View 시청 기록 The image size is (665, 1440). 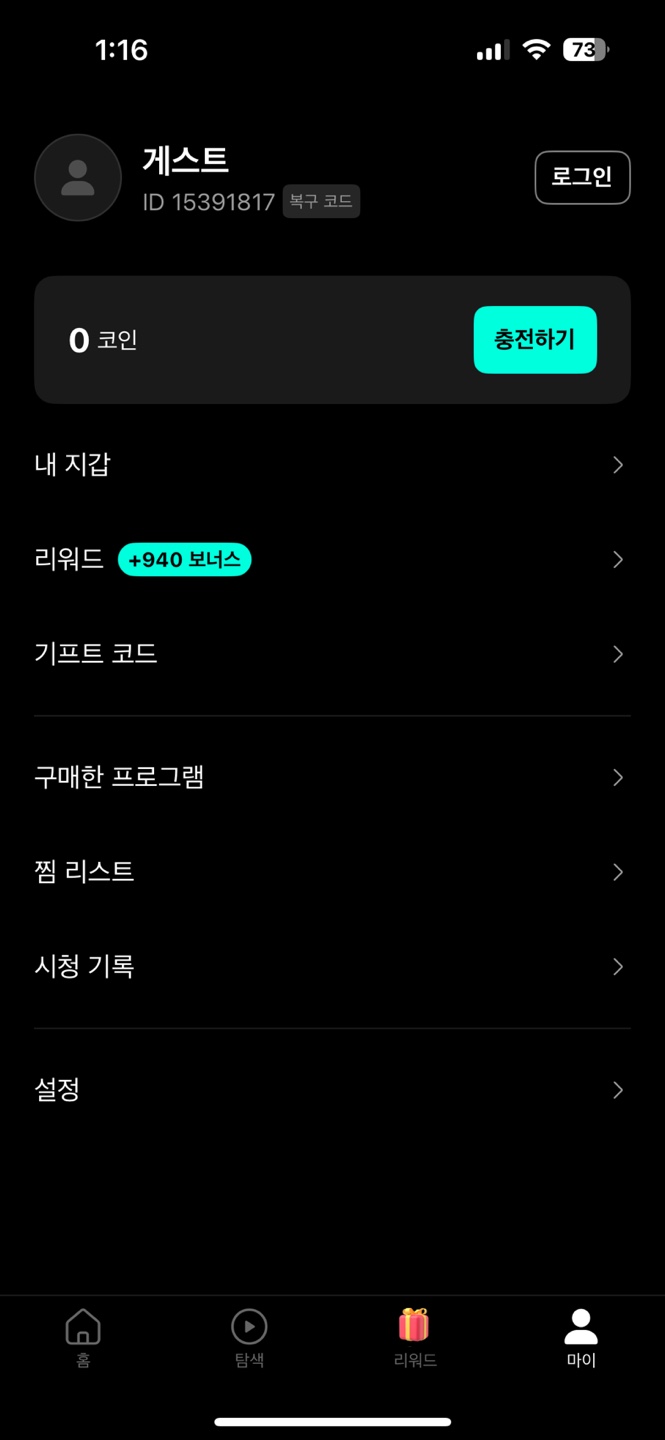click(x=332, y=966)
